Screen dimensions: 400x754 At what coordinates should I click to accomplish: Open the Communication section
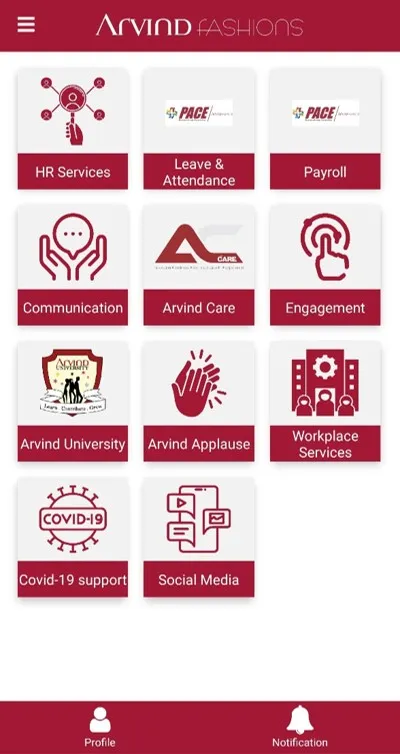pos(73,265)
